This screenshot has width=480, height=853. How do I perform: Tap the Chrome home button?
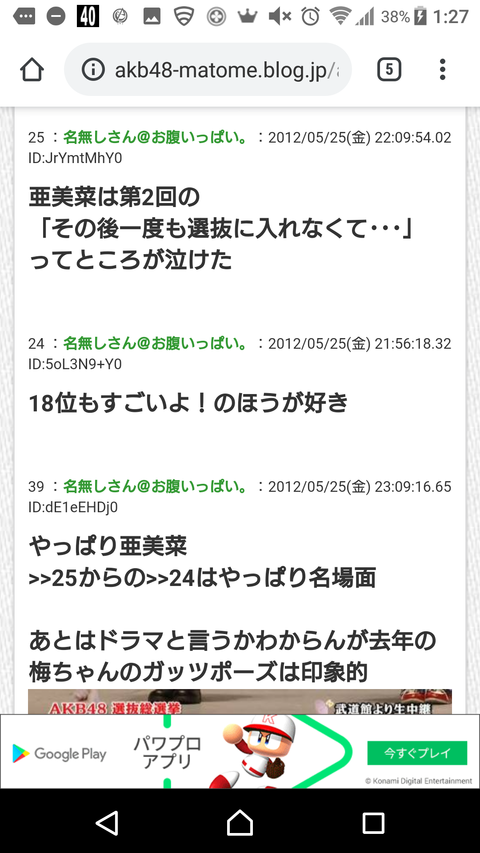coord(32,70)
